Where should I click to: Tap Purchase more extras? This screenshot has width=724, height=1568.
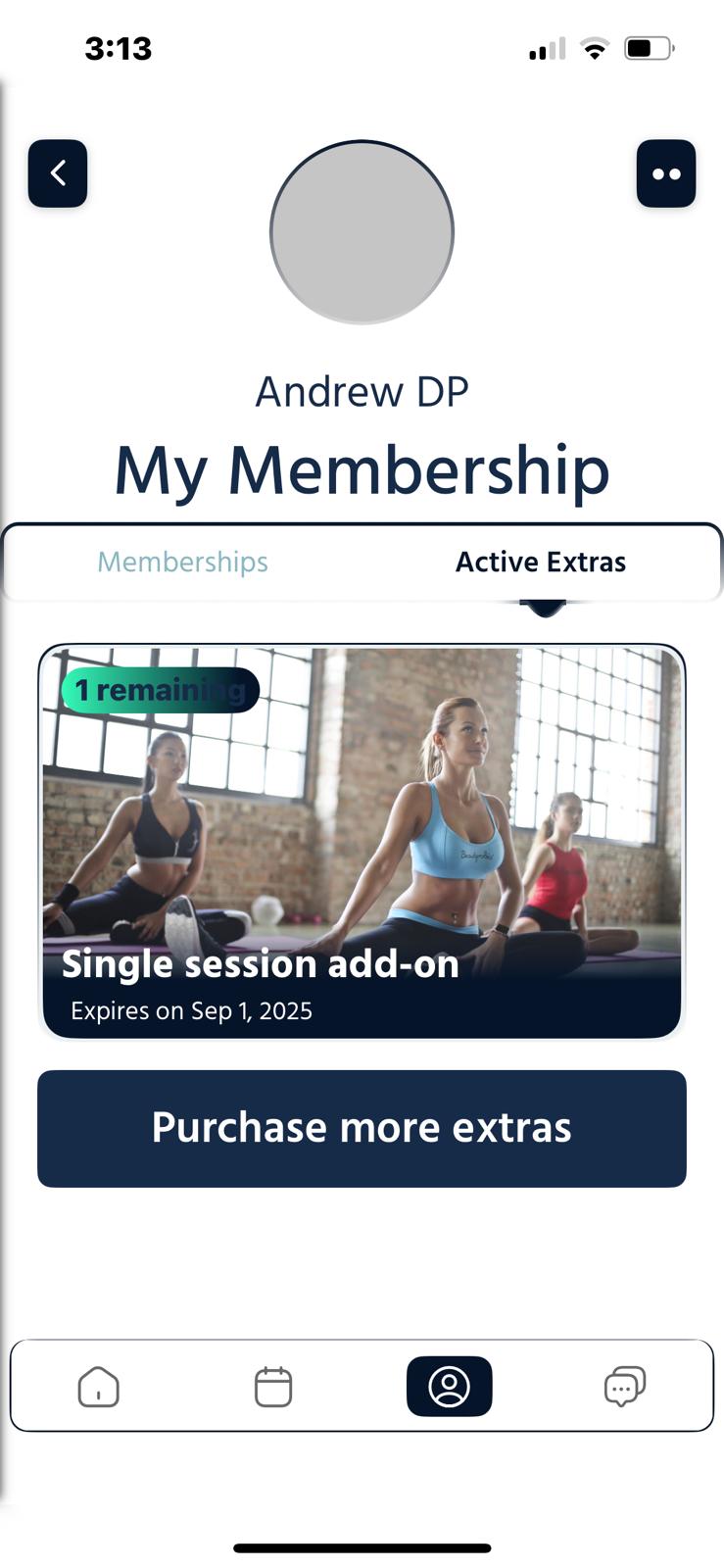pyautogui.click(x=362, y=1128)
